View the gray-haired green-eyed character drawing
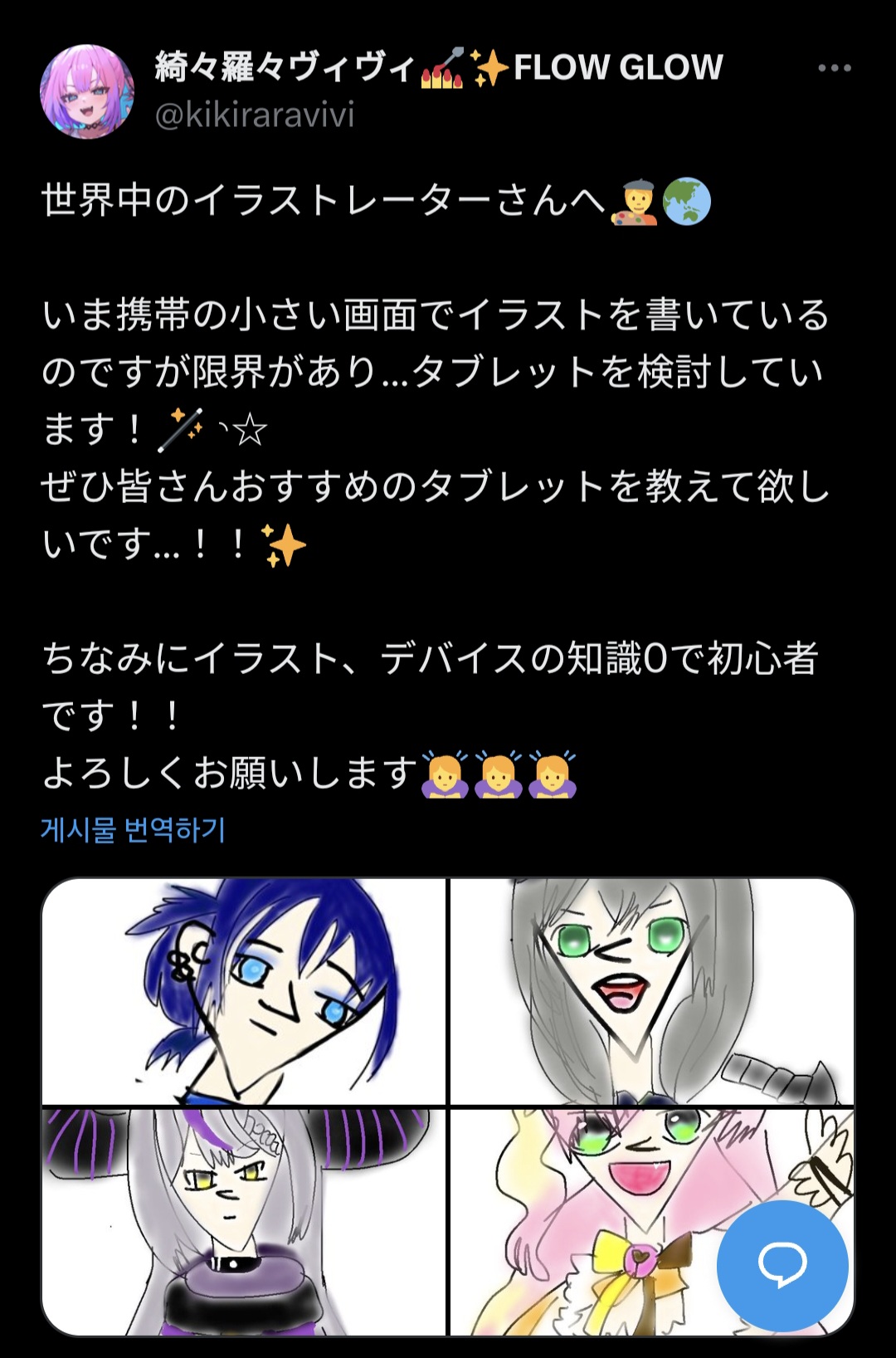Image resolution: width=896 pixels, height=1358 pixels. pyautogui.click(x=651, y=992)
